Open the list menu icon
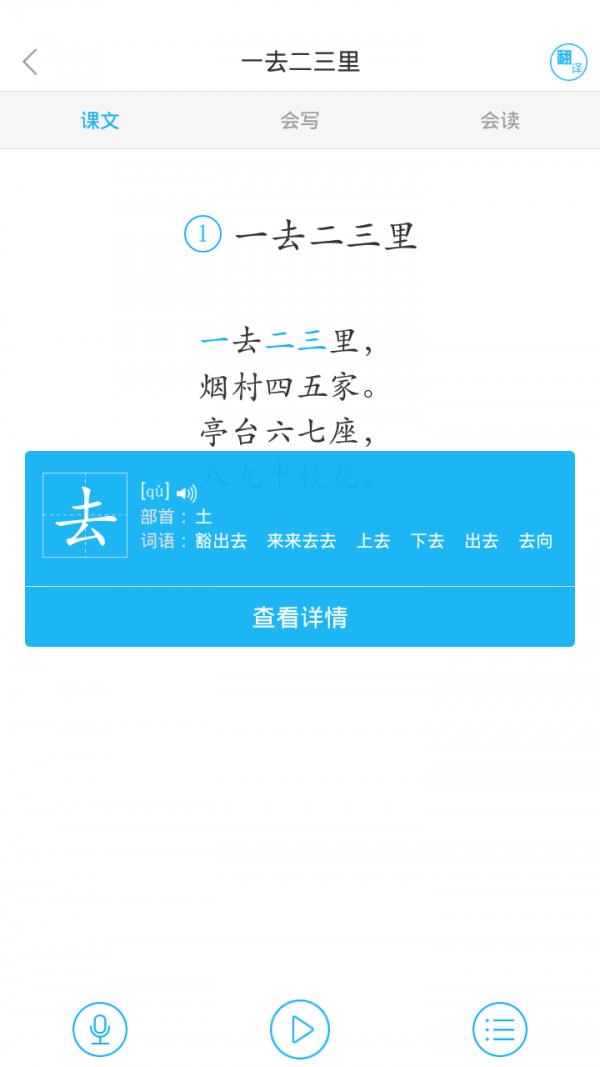The width and height of the screenshot is (600, 1067). [x=499, y=1029]
